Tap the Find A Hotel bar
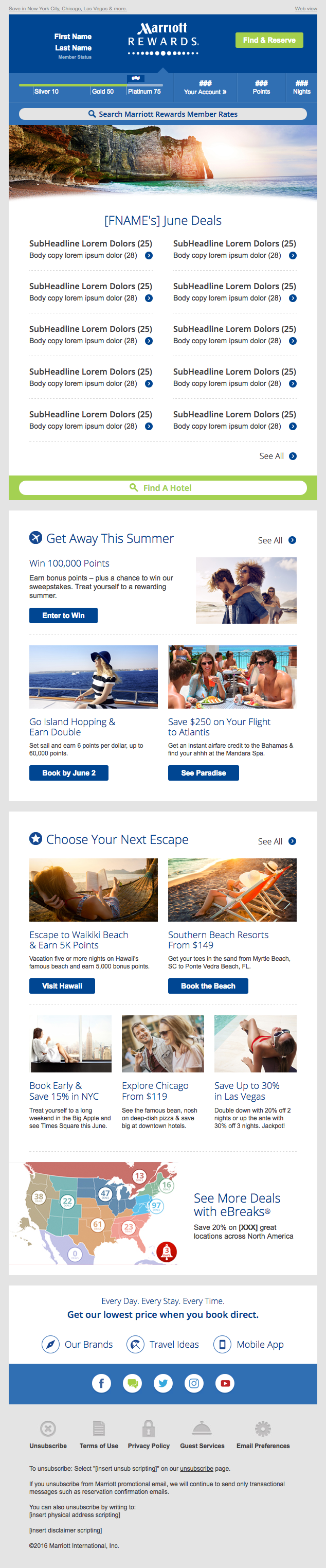 [163, 487]
